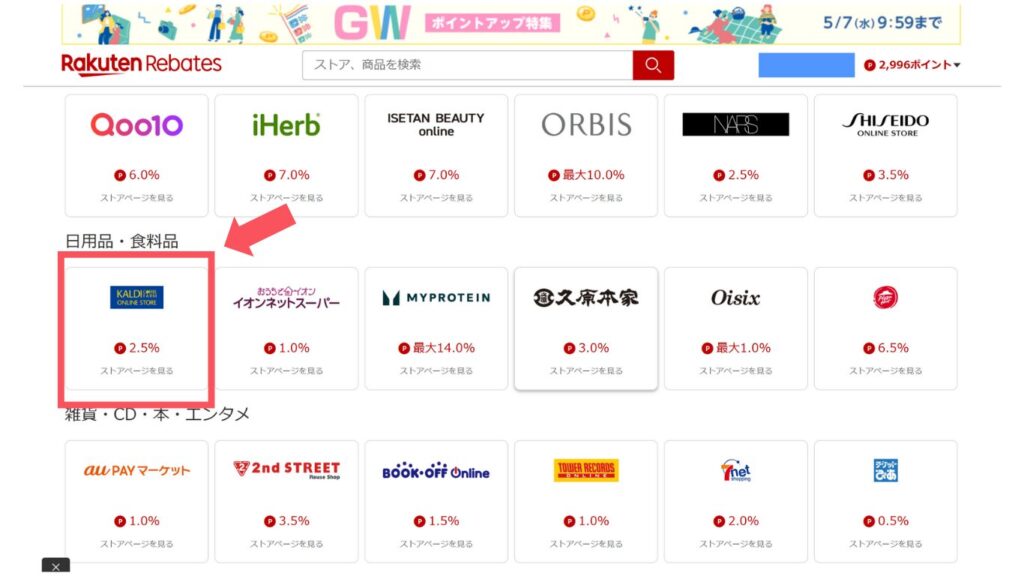Image resolution: width=1024 pixels, height=576 pixels.
Task: Open the 久原本家 store card
Action: (586, 328)
